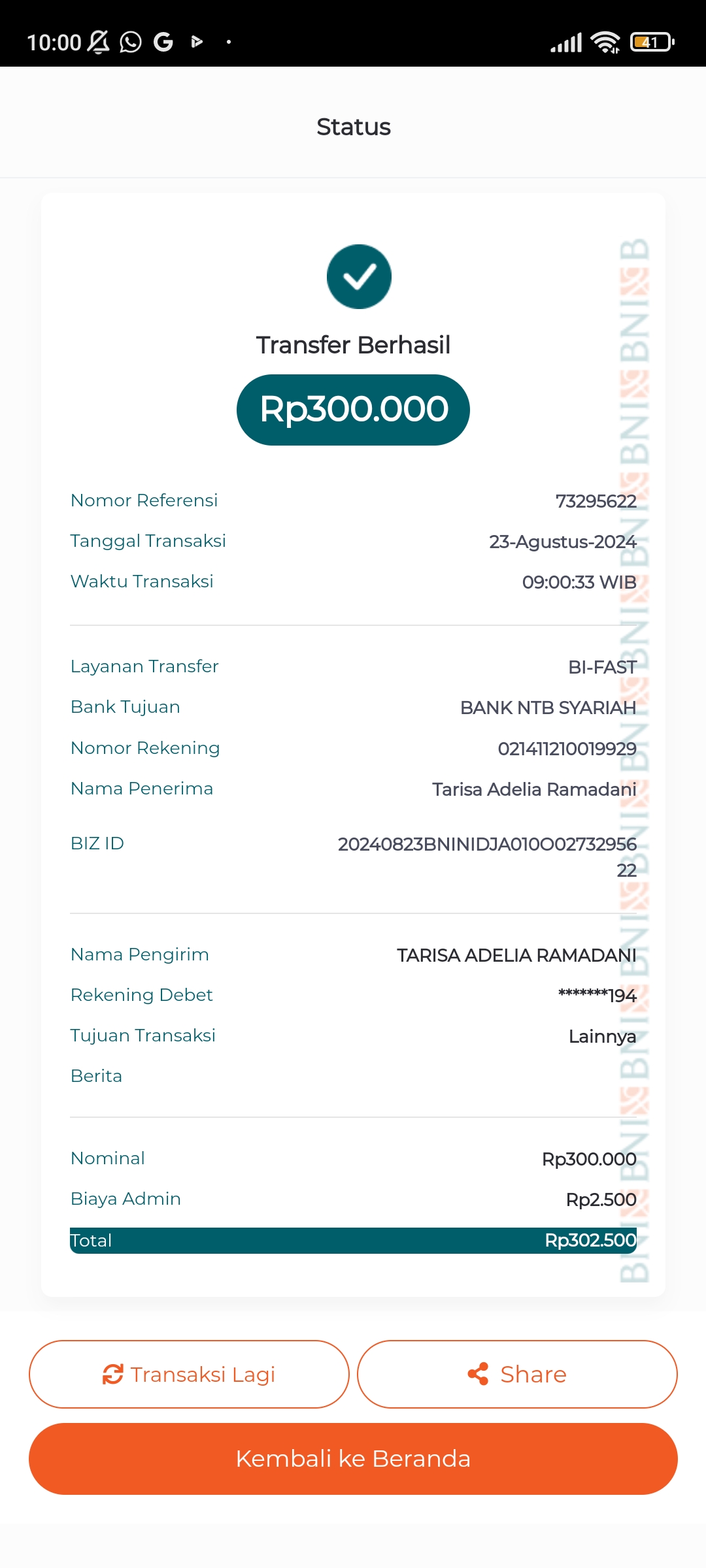Viewport: 706px width, 1568px height.
Task: Share the transfer receipt
Action: [517, 1374]
